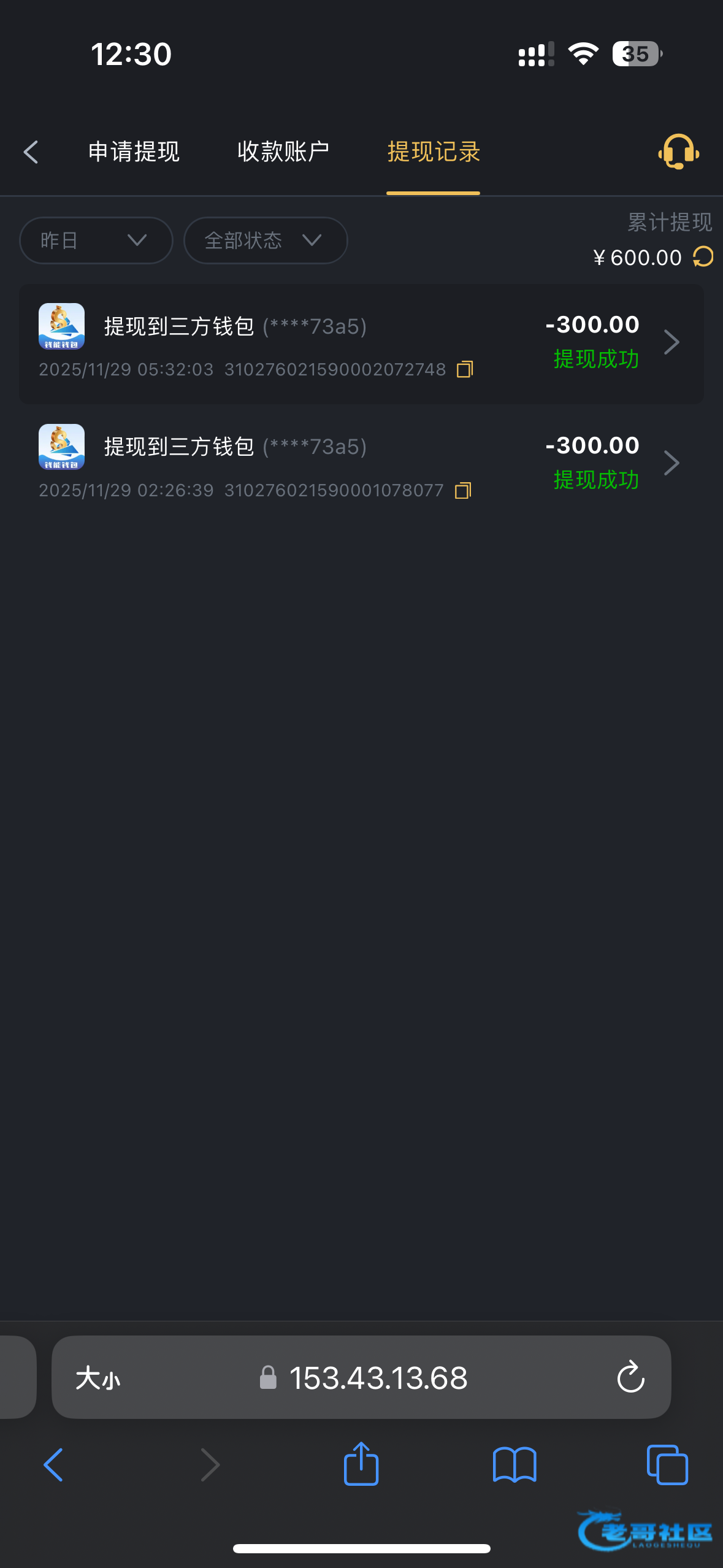Open Safari bookmarks
723x1568 pixels.
[515, 1465]
